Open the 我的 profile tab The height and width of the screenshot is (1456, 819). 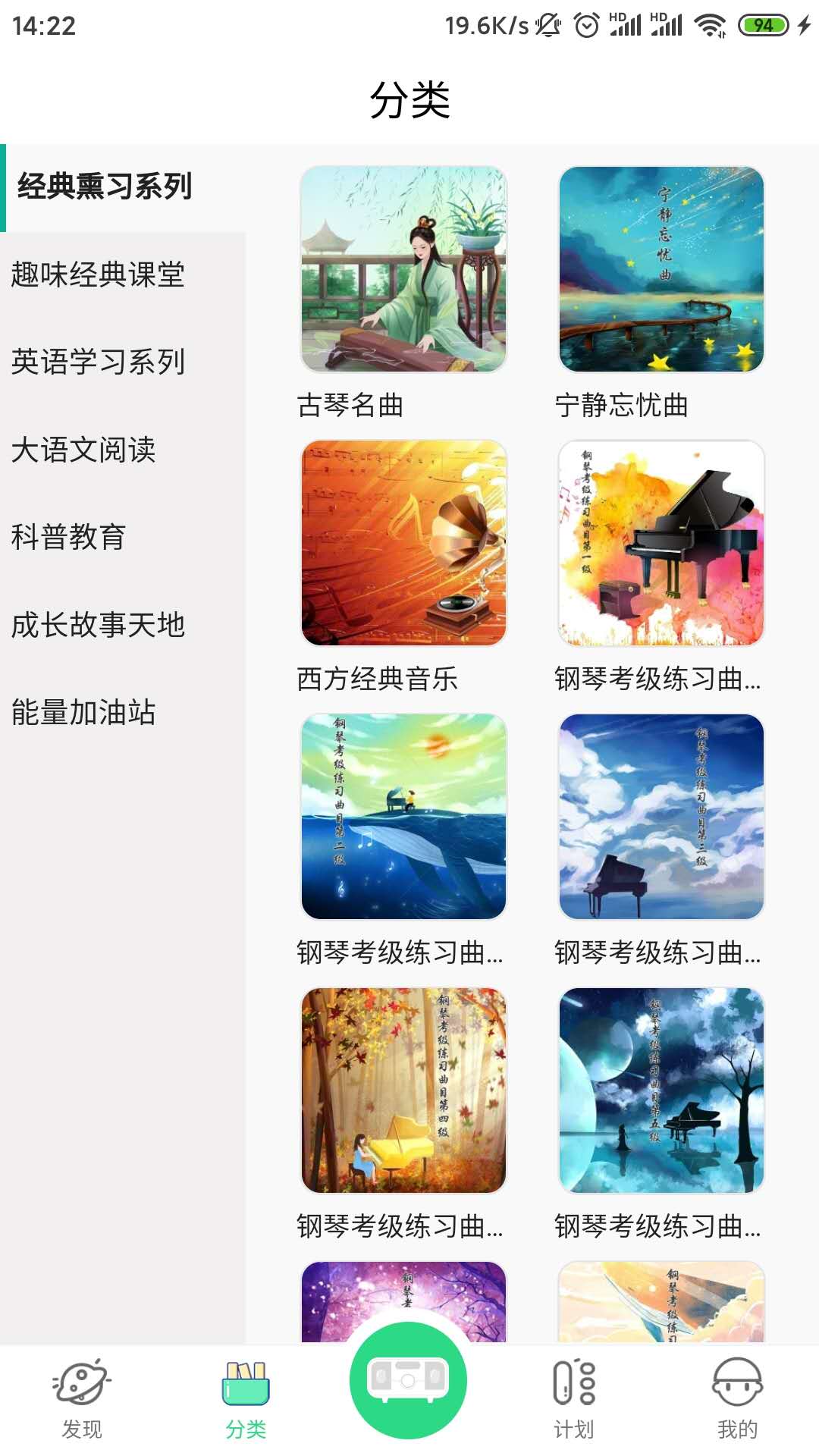tap(737, 1399)
